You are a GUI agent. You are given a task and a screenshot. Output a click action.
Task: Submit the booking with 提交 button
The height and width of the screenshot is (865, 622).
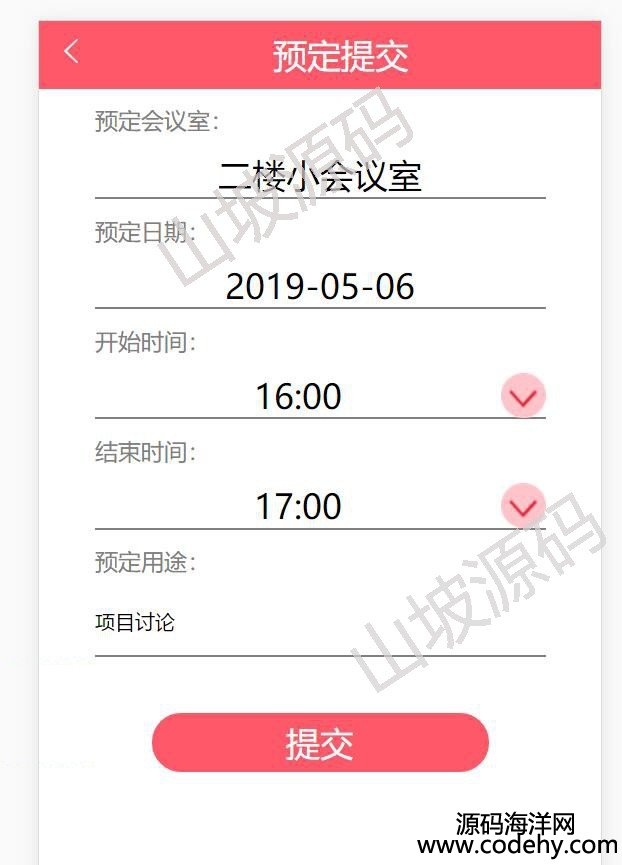click(x=320, y=743)
